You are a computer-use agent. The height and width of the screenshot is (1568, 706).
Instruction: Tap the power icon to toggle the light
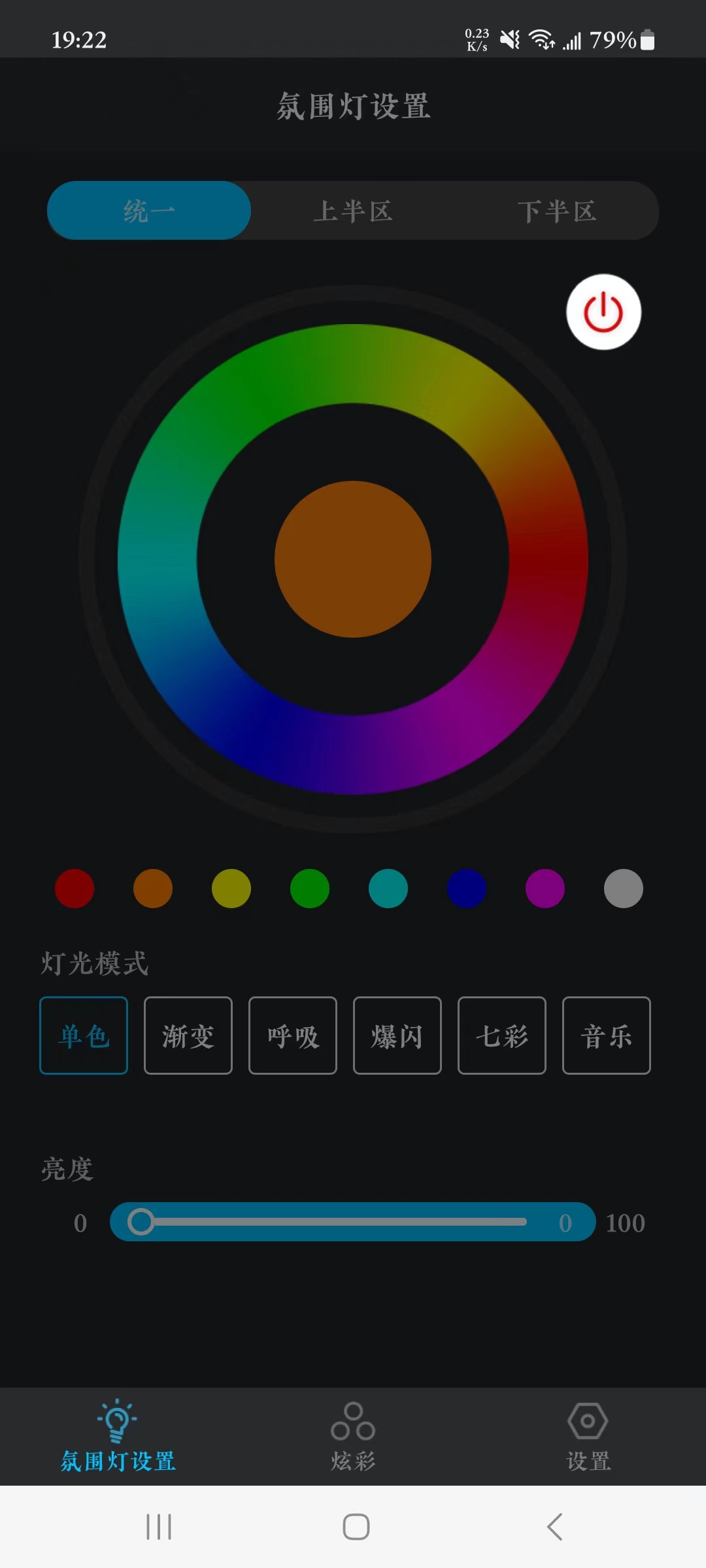(x=603, y=312)
